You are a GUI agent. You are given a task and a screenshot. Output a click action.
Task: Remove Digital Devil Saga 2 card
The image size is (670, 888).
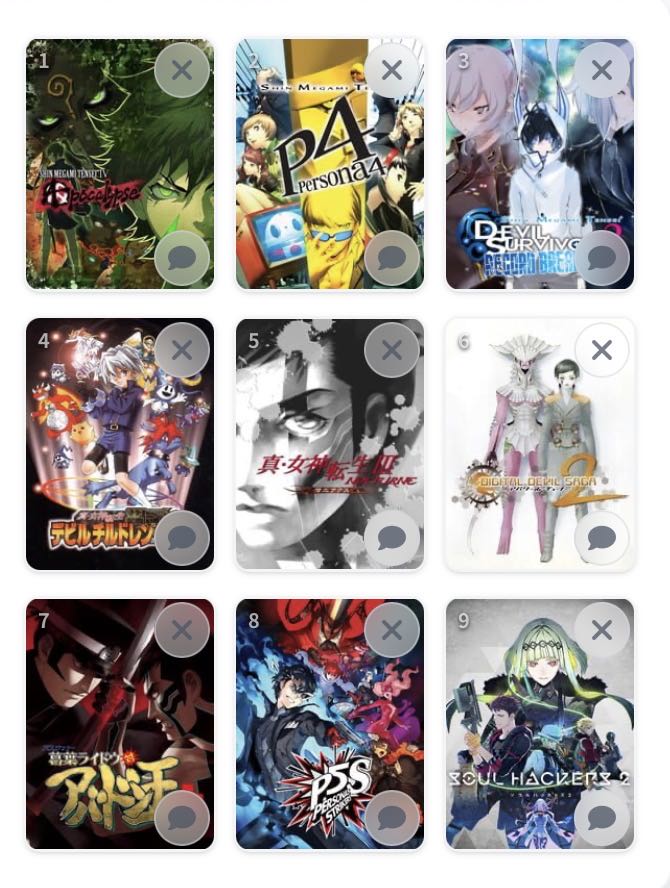pyautogui.click(x=602, y=350)
